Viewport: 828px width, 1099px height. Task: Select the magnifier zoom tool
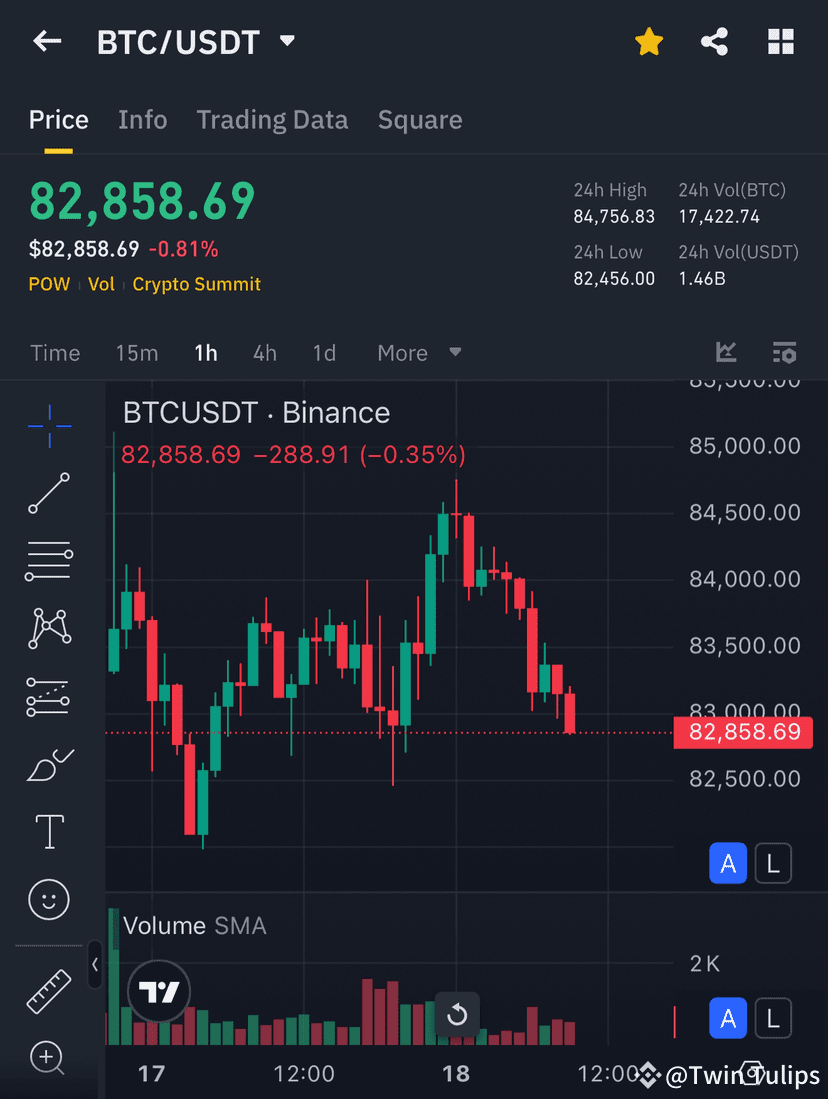(x=48, y=1057)
